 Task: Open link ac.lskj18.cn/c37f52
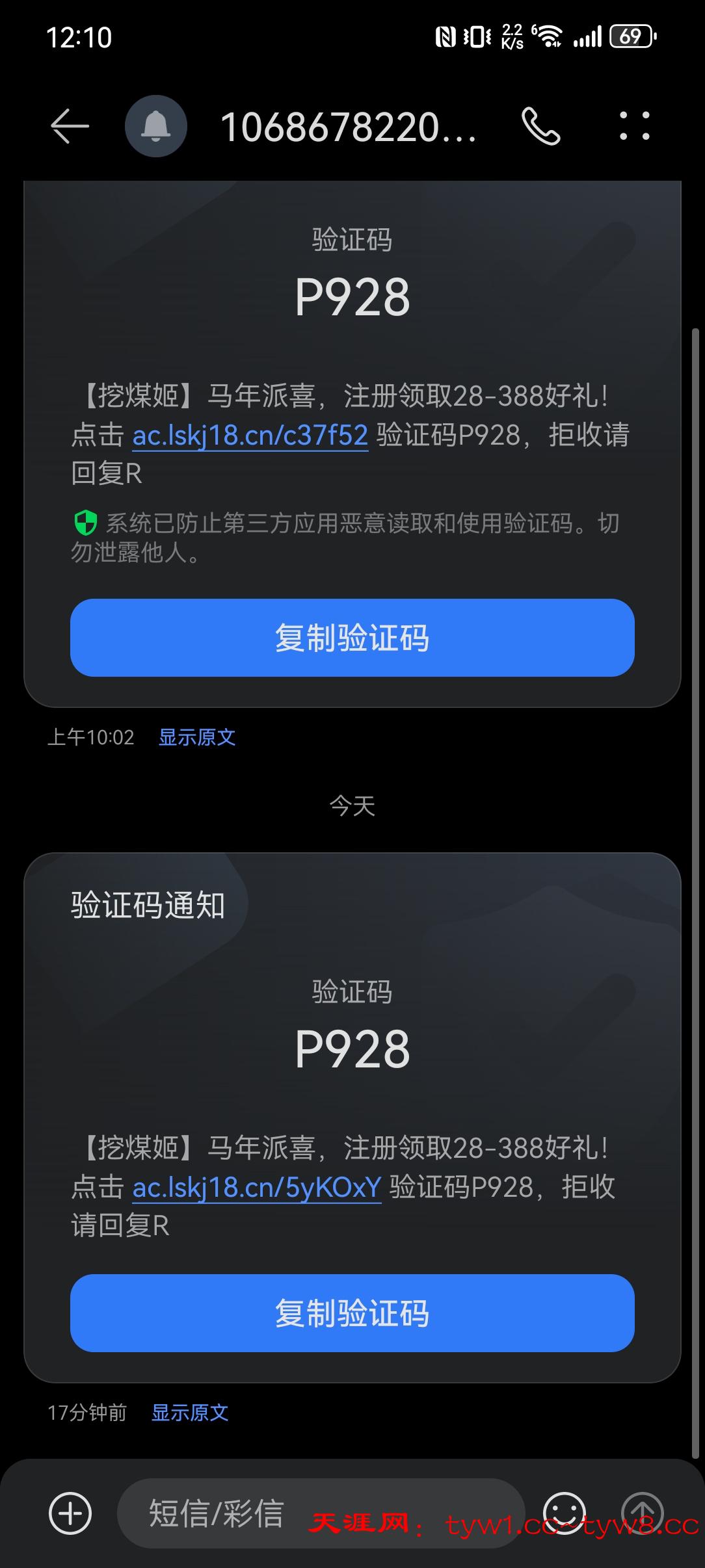[x=250, y=435]
